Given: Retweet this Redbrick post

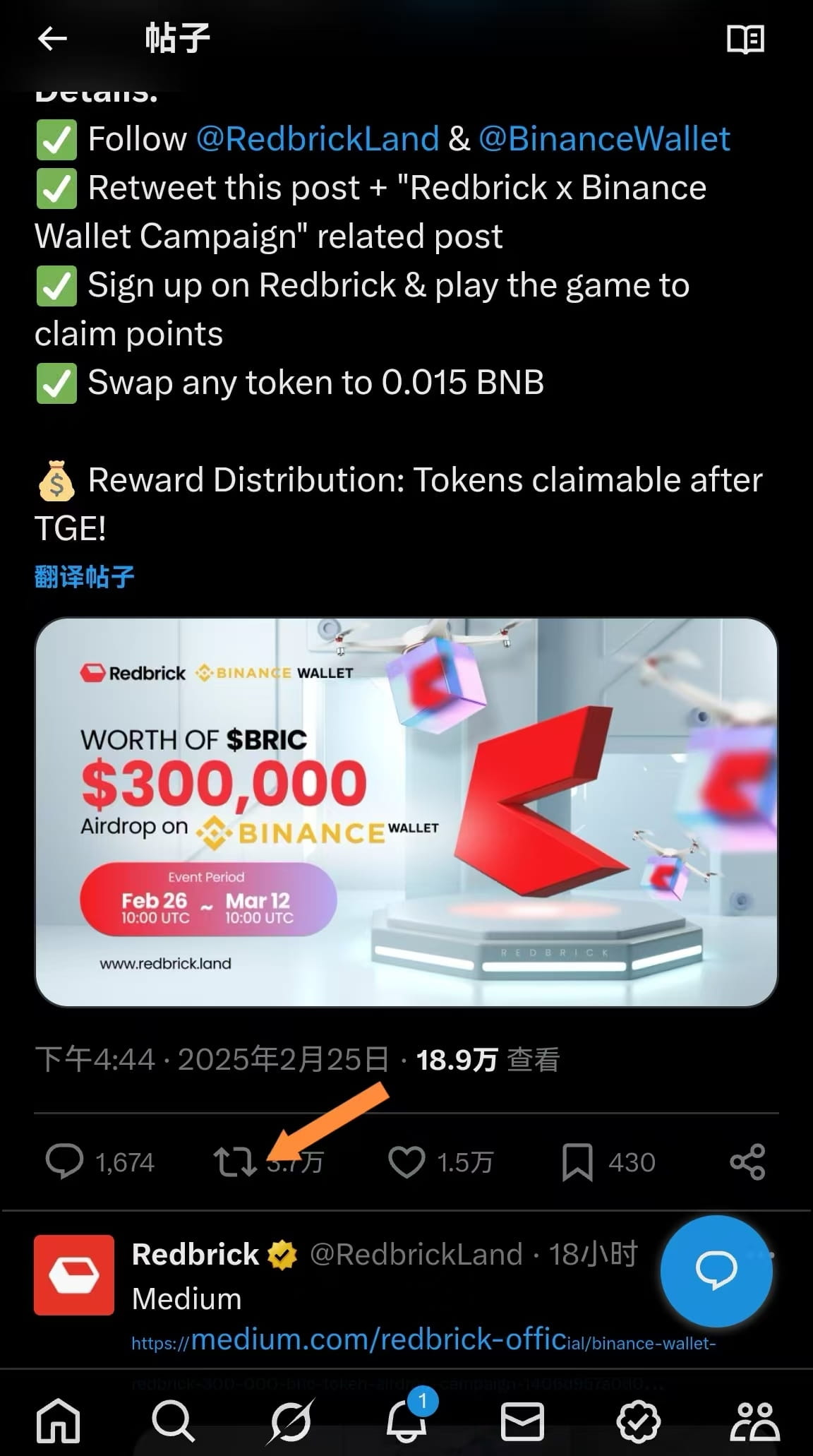Looking at the screenshot, I should tap(235, 1162).
